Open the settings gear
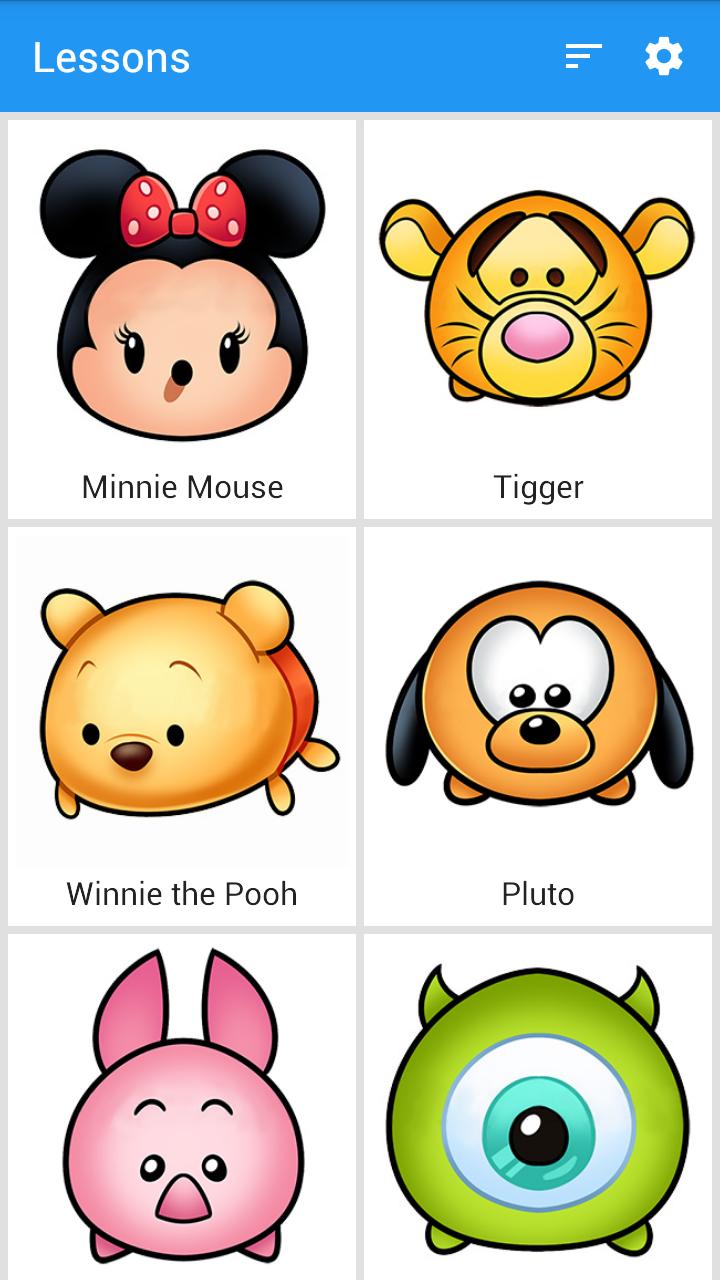The width and height of the screenshot is (720, 1280). 663,57
